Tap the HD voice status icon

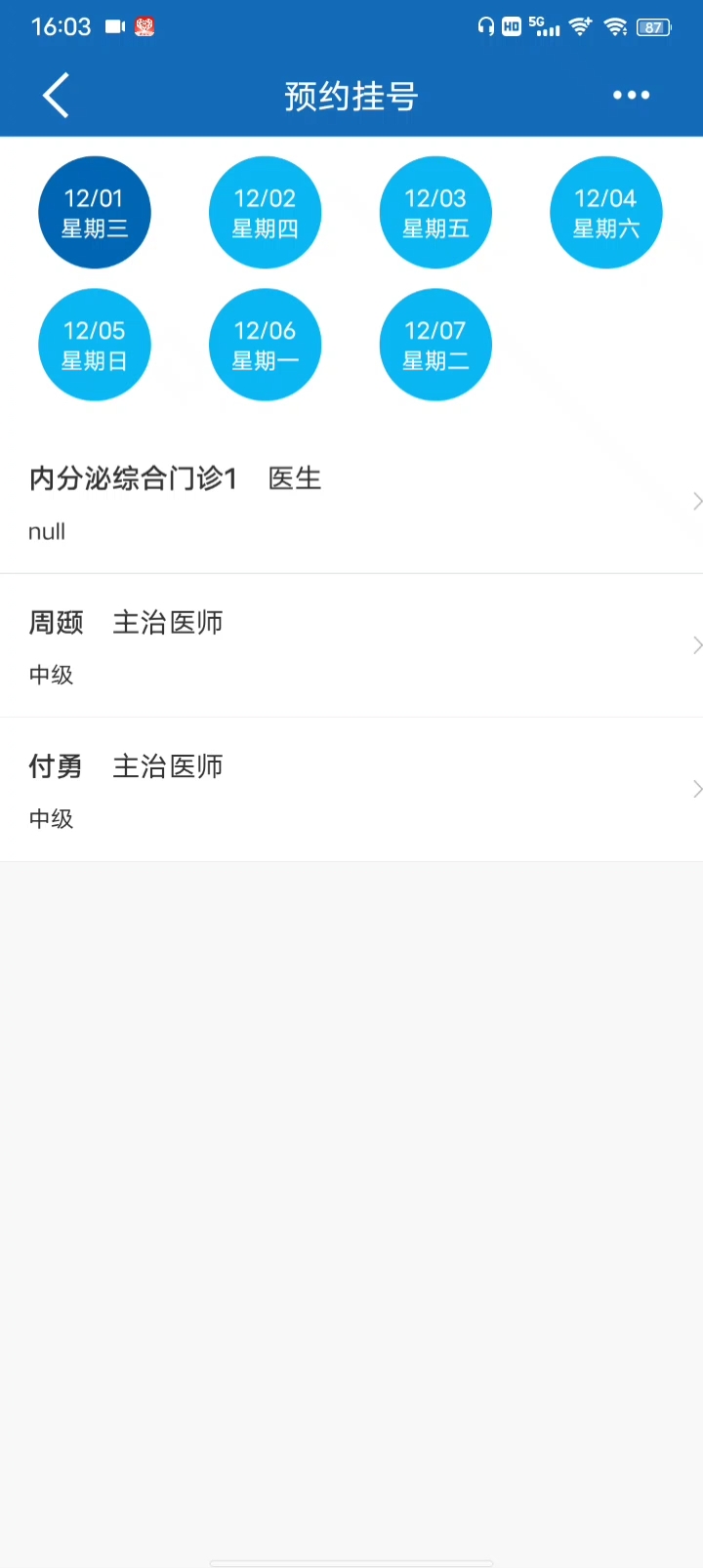tap(511, 26)
